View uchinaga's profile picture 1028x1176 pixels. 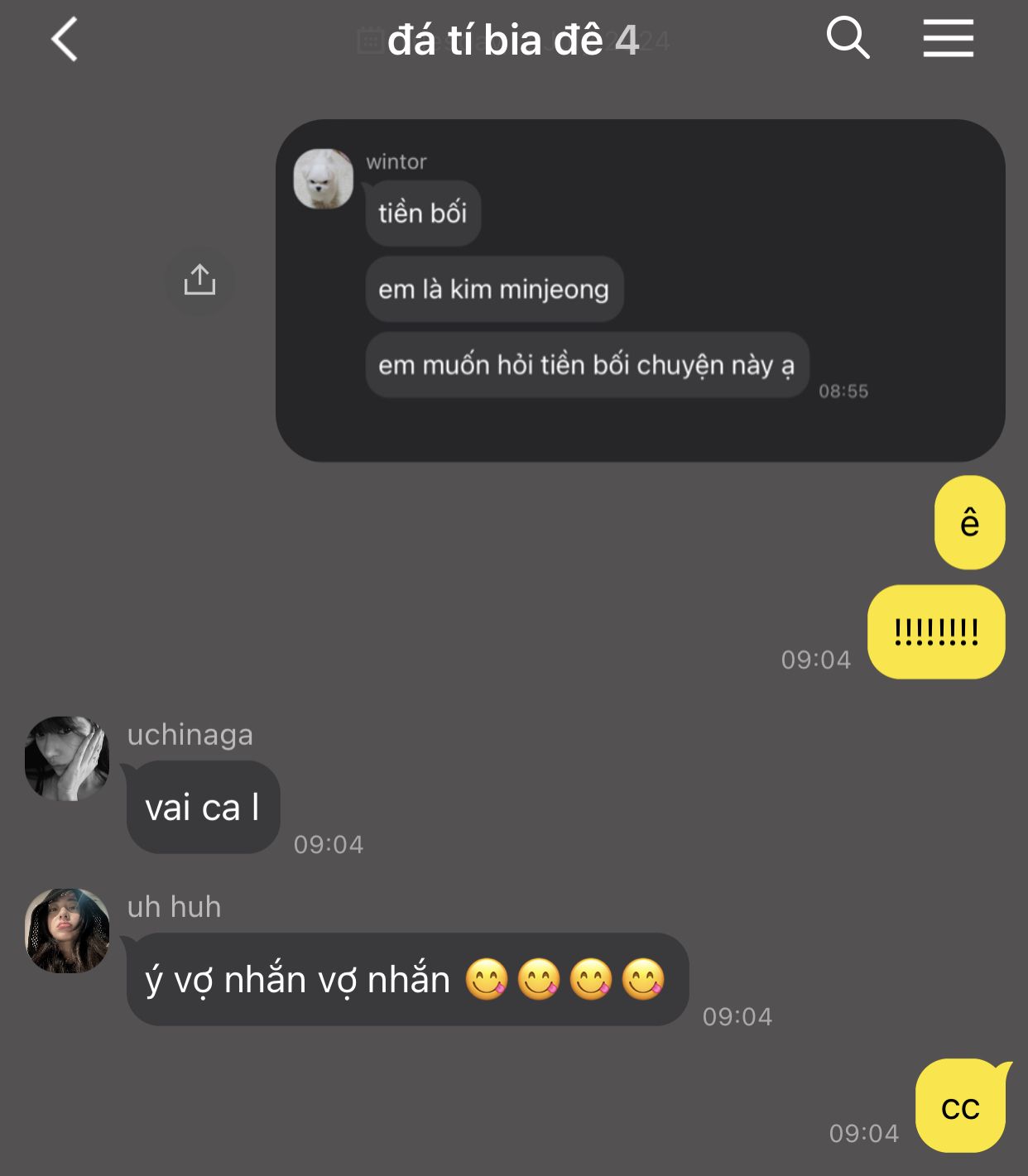pyautogui.click(x=67, y=758)
